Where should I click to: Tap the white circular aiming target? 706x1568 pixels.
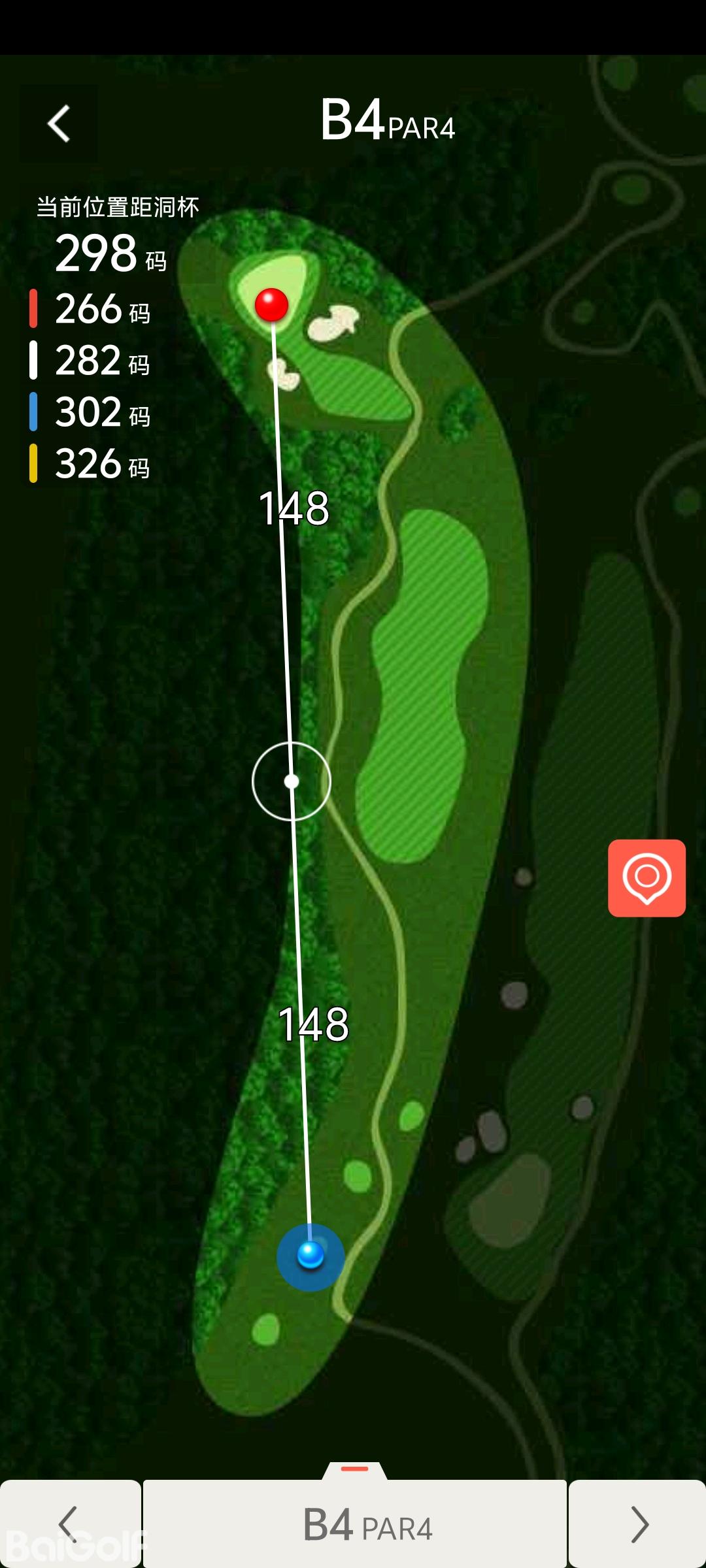(292, 781)
